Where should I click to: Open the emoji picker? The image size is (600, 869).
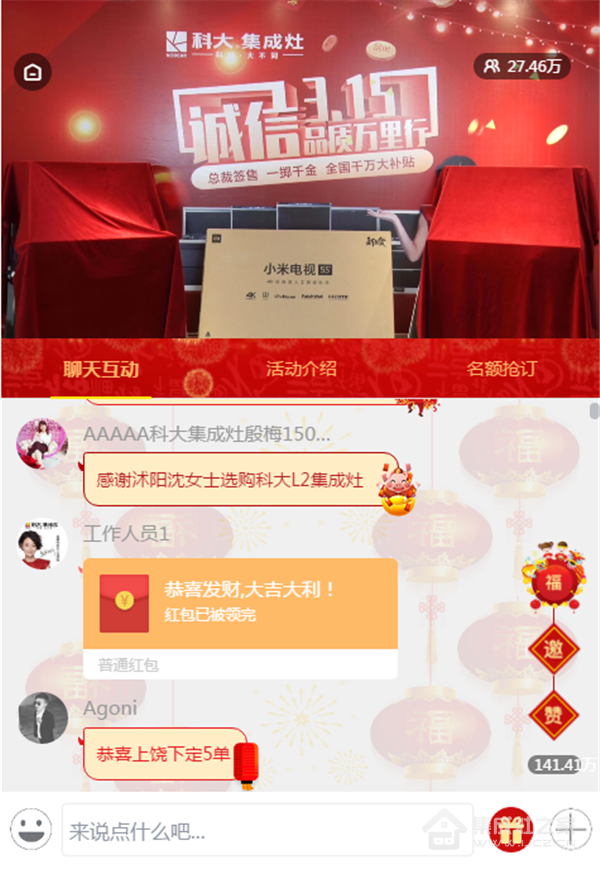click(x=31, y=829)
